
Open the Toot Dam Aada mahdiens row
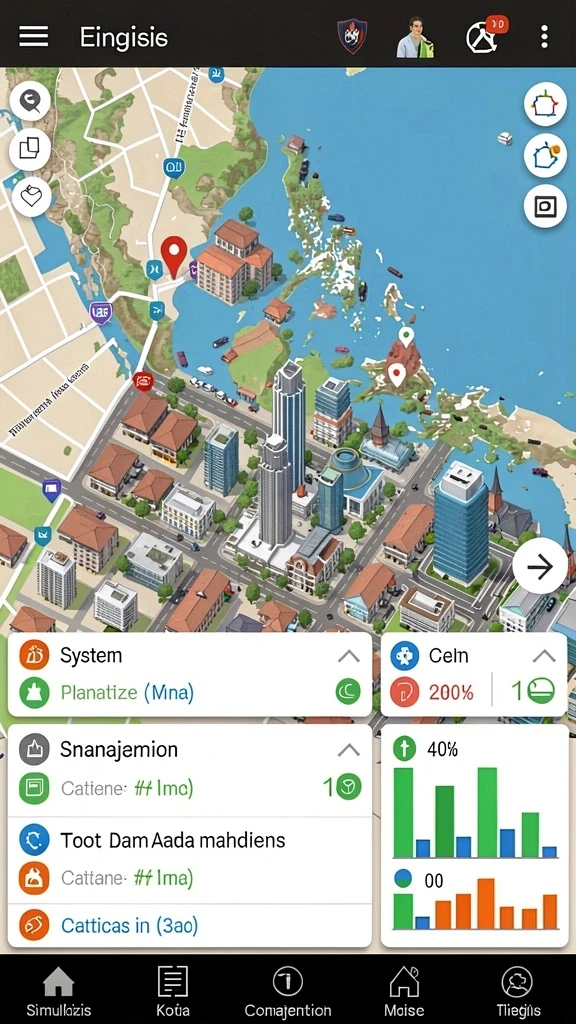(x=190, y=839)
